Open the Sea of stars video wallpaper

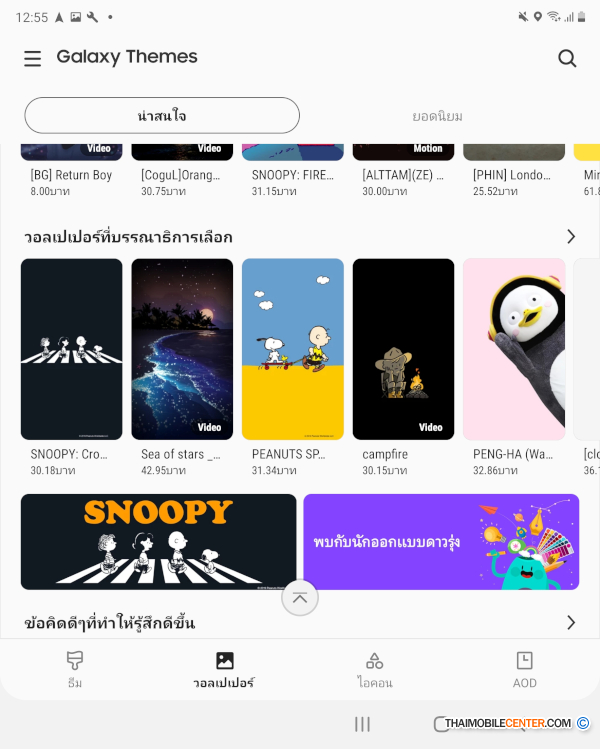click(x=182, y=349)
